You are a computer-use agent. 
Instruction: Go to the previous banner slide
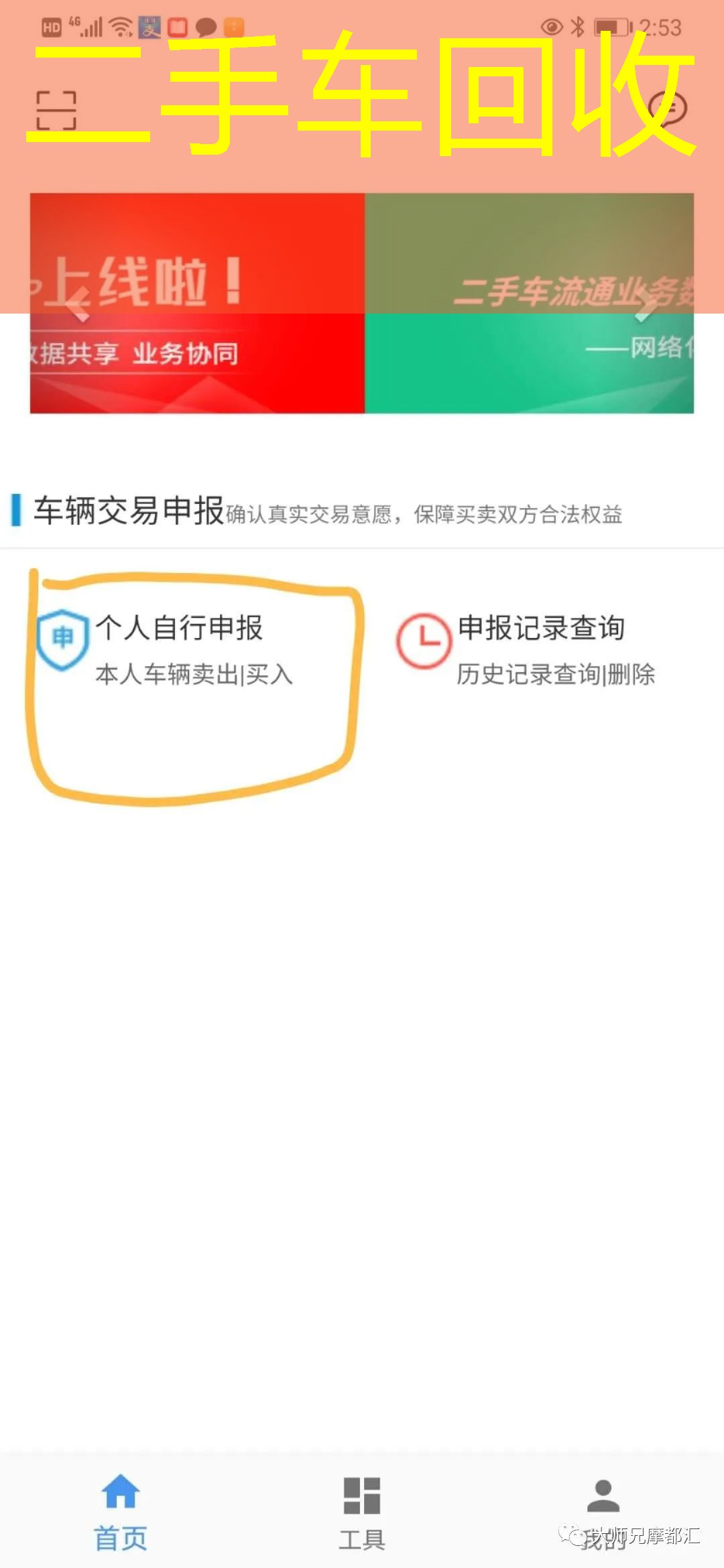[77, 306]
